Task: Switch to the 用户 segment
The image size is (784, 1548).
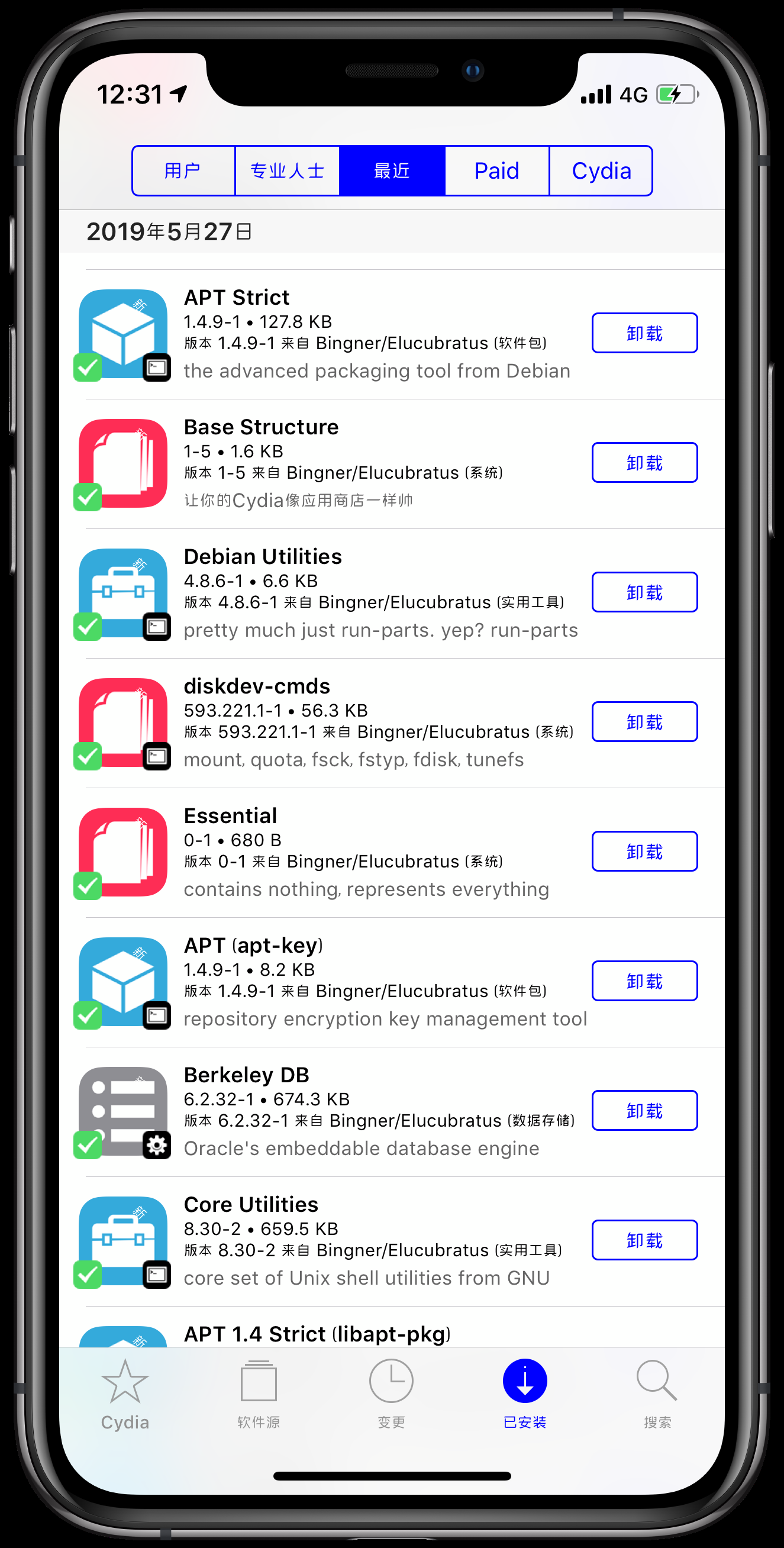Action: pos(183,170)
